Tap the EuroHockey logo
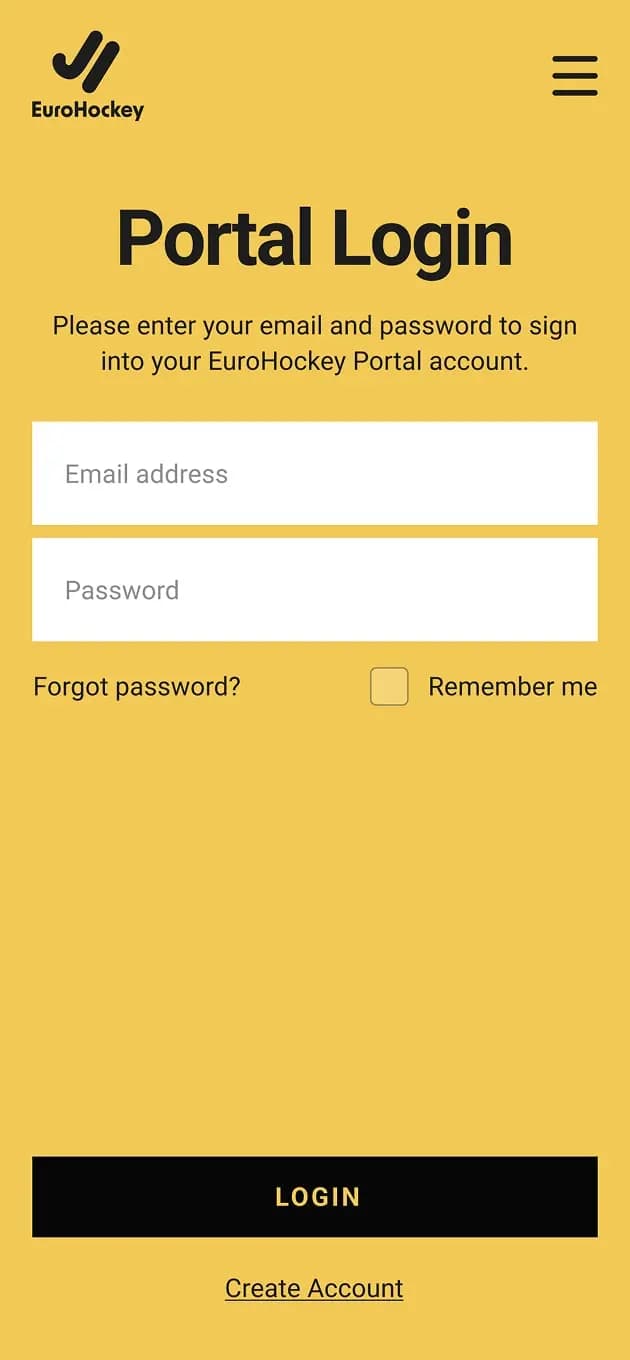Image resolution: width=630 pixels, height=1360 pixels. click(88, 76)
